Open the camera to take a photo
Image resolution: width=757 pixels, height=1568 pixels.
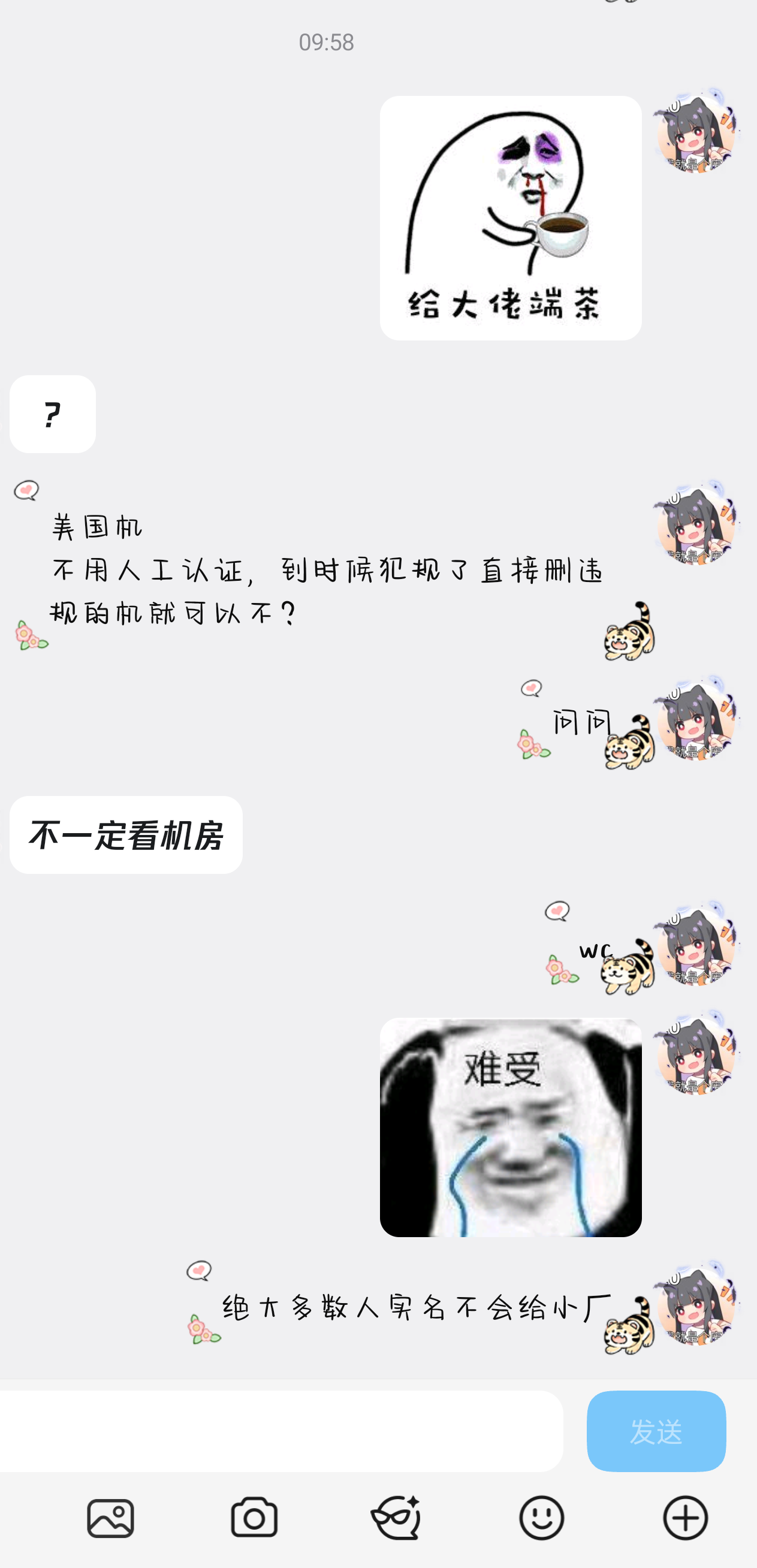[254, 1518]
